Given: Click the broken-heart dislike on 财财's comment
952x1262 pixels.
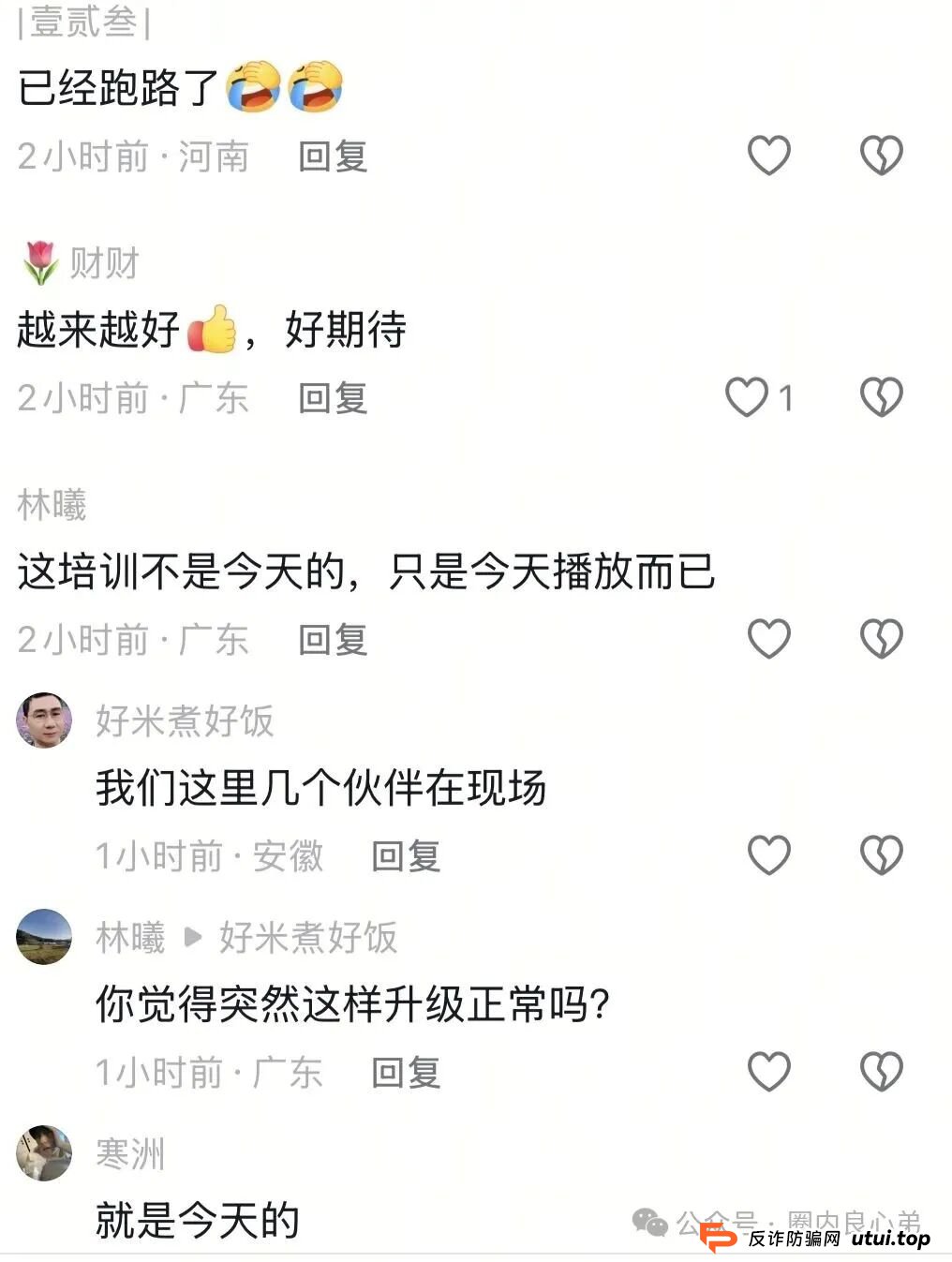Looking at the screenshot, I should pyautogui.click(x=881, y=398).
